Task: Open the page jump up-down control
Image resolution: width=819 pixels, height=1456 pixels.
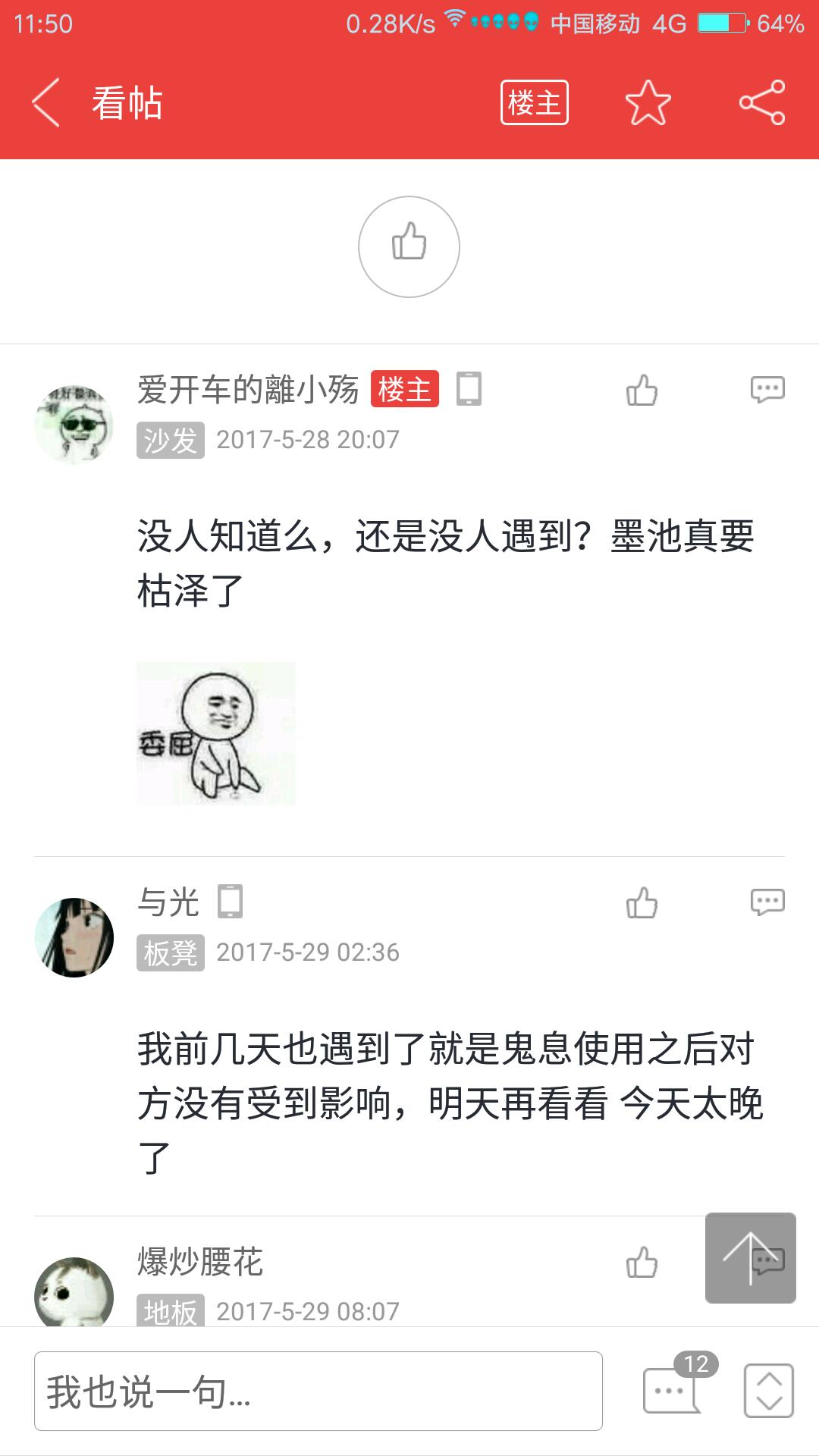Action: (x=769, y=1391)
